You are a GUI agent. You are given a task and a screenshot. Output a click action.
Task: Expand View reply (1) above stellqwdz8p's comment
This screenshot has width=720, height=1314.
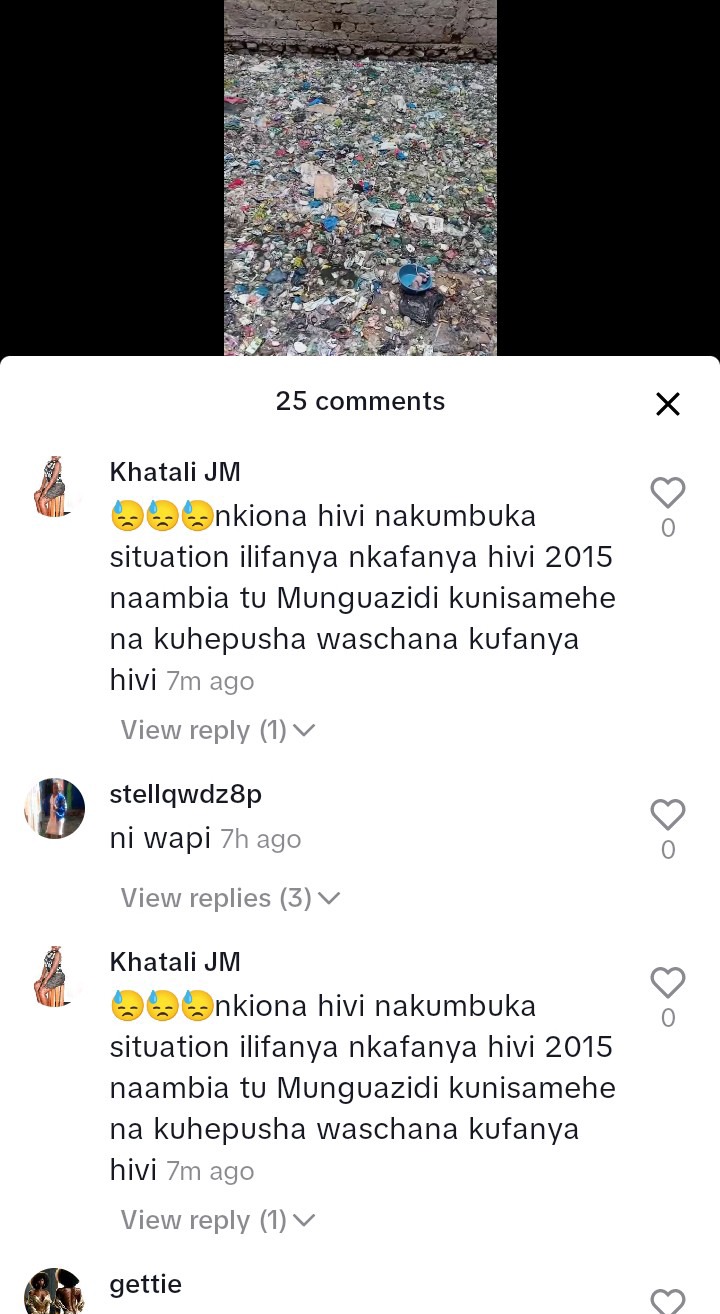coord(217,730)
